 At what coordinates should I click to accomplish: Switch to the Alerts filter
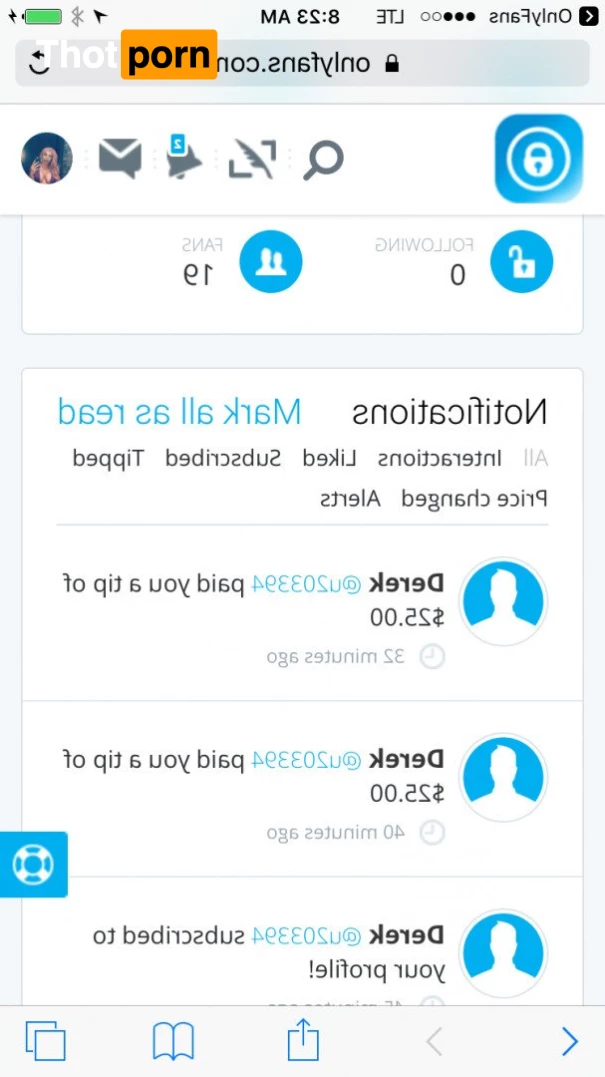350,498
